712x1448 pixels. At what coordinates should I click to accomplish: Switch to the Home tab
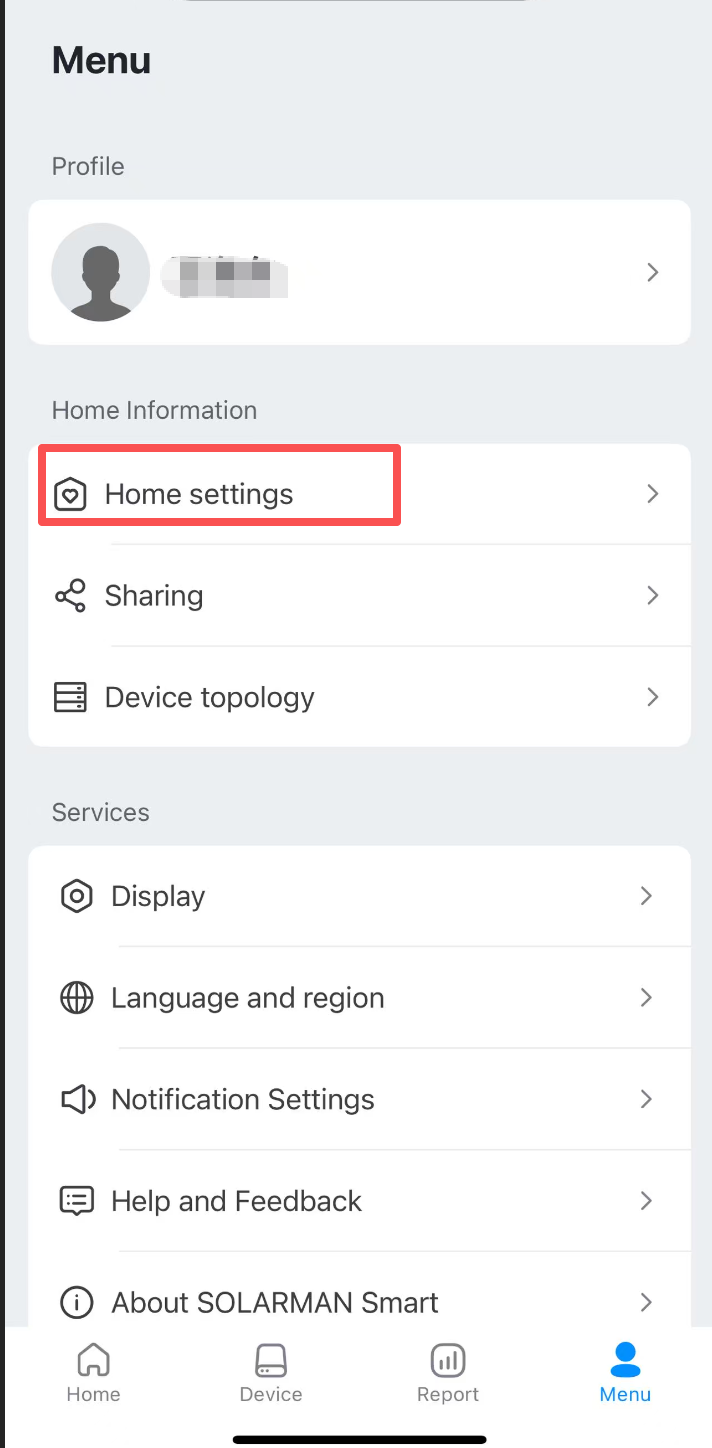pyautogui.click(x=93, y=1374)
